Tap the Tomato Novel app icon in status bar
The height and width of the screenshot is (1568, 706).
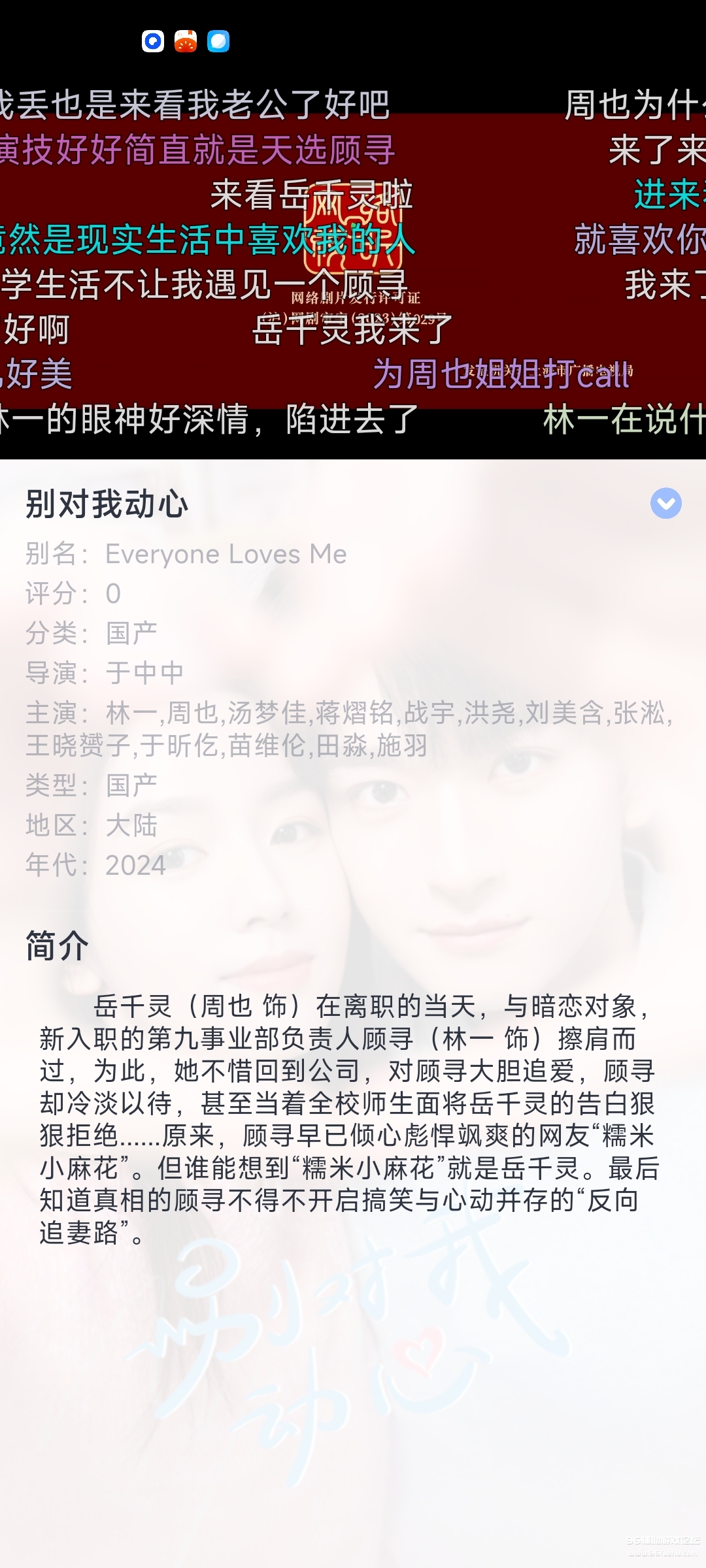point(186,42)
